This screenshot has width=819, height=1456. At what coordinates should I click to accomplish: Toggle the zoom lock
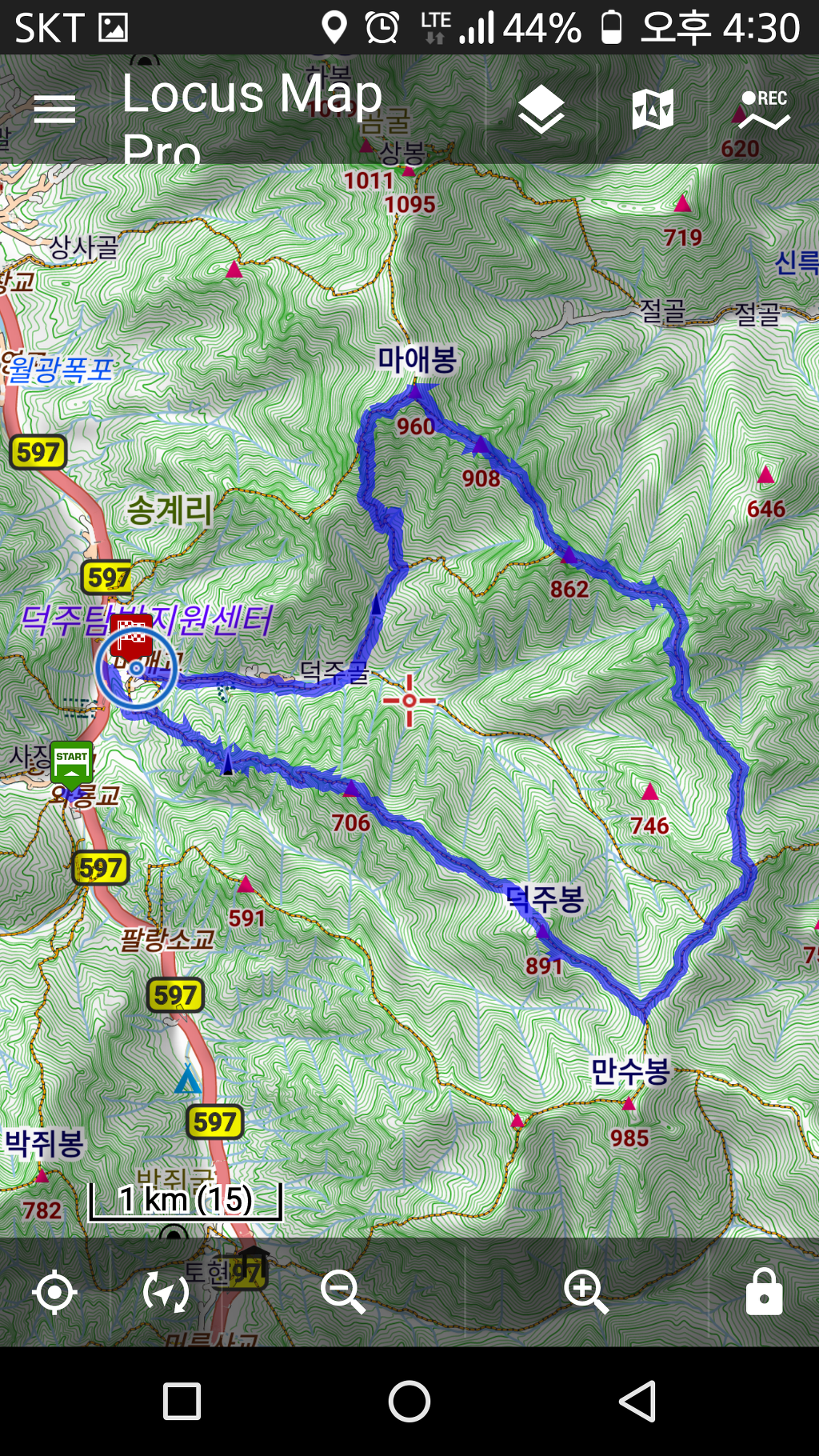tap(764, 1291)
